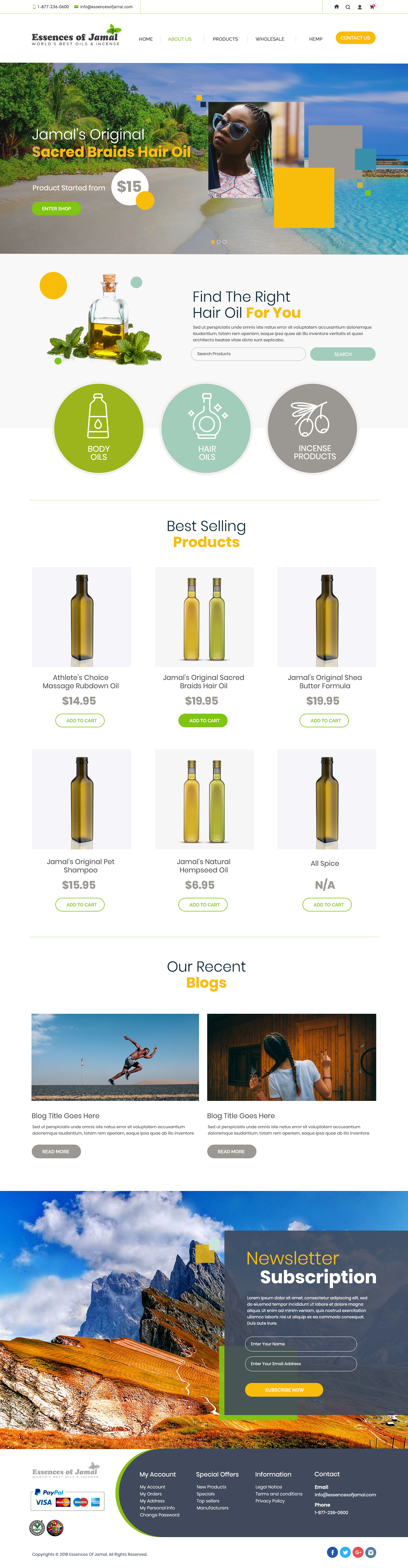Open the shopping cart icon
408x1568 pixels.
click(x=372, y=7)
